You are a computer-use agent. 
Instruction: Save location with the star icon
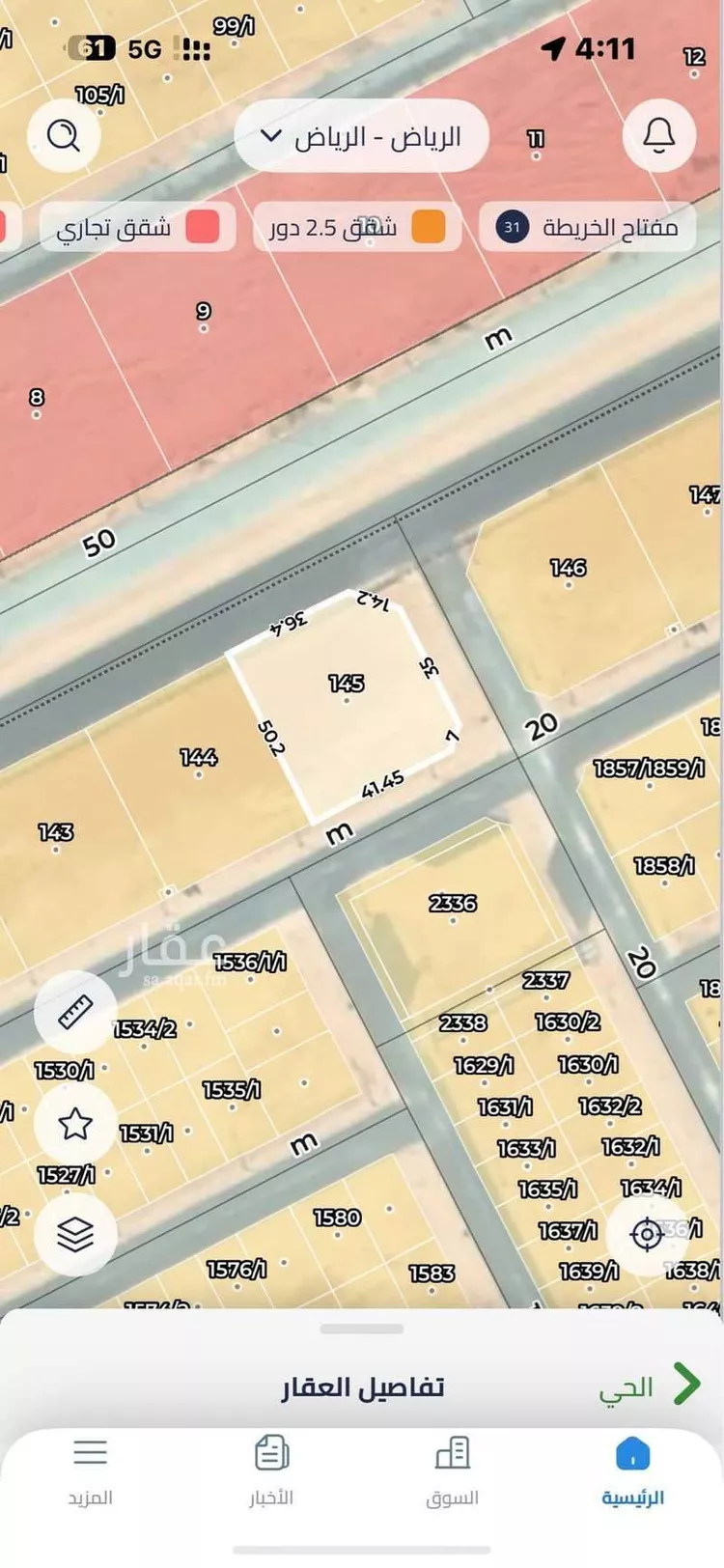[x=75, y=1123]
